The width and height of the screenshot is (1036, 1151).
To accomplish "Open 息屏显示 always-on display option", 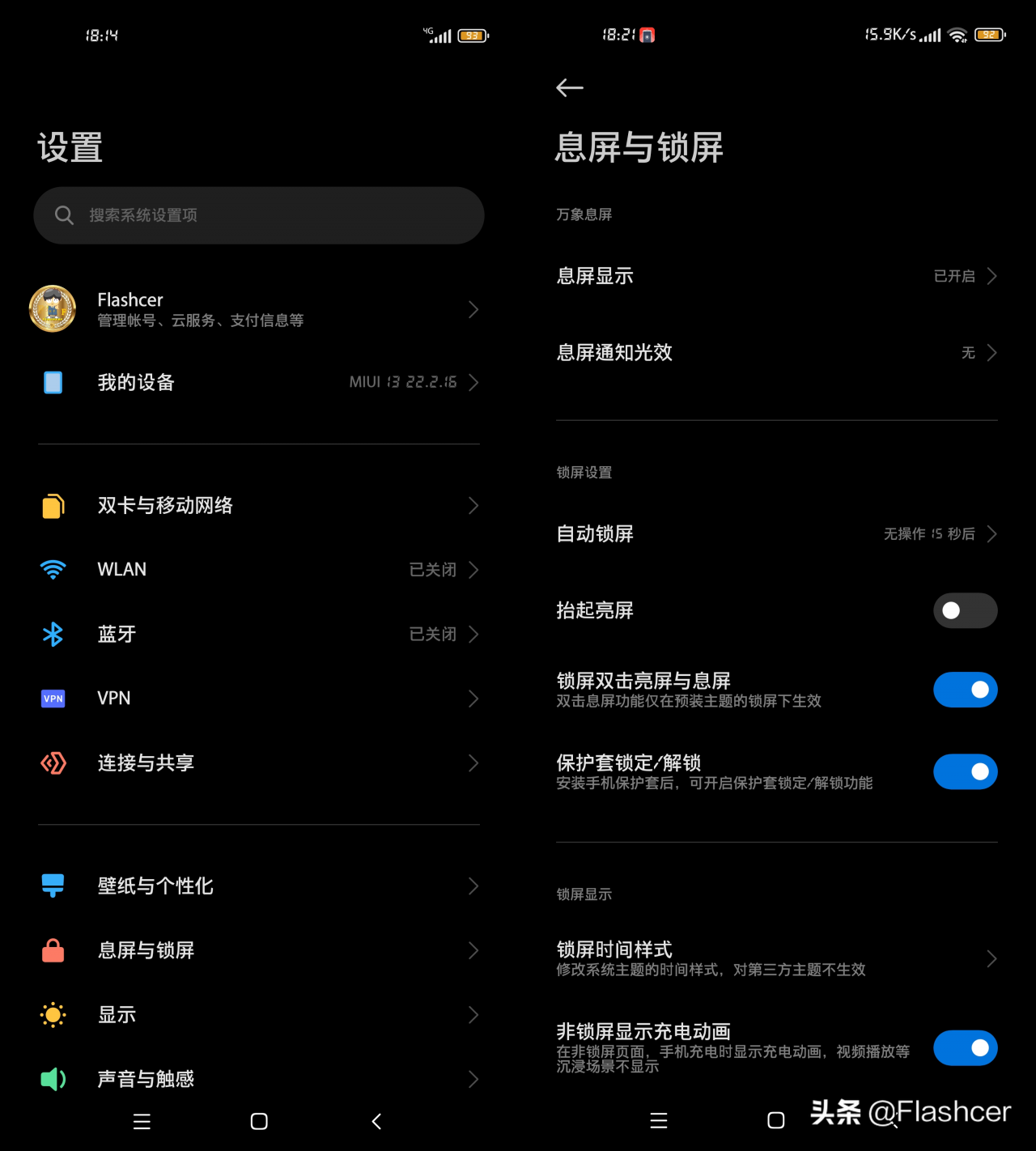I will (x=776, y=276).
